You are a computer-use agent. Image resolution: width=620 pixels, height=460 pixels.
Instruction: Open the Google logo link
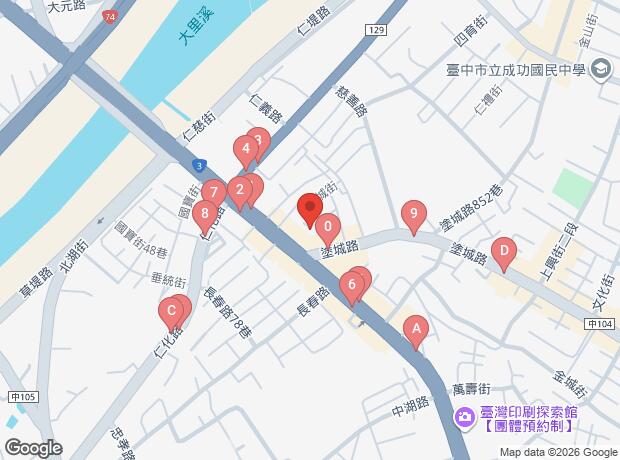[33, 447]
